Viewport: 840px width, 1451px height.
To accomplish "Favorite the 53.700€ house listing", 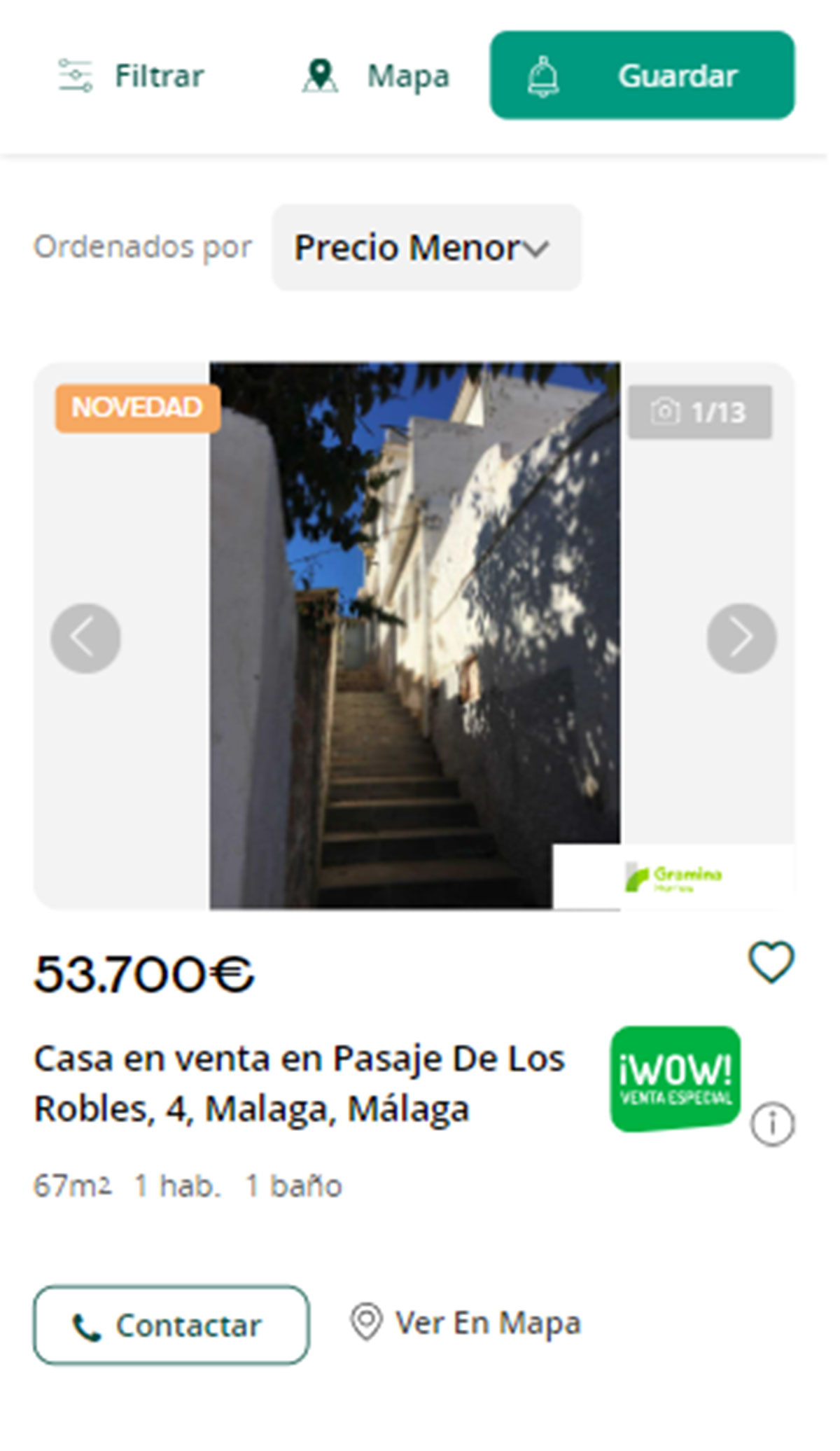I will (x=771, y=962).
